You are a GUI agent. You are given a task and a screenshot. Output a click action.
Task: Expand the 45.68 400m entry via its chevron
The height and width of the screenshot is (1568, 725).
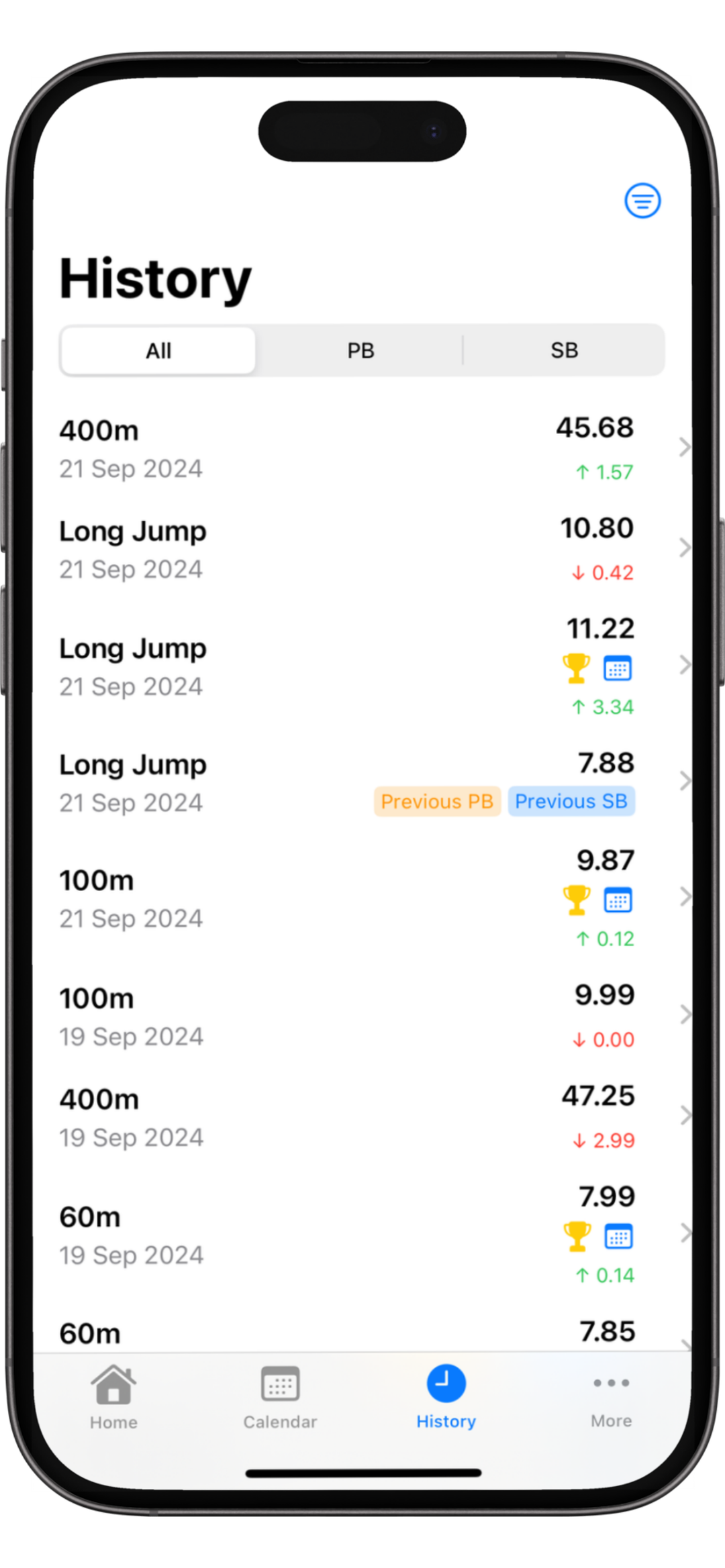point(685,448)
